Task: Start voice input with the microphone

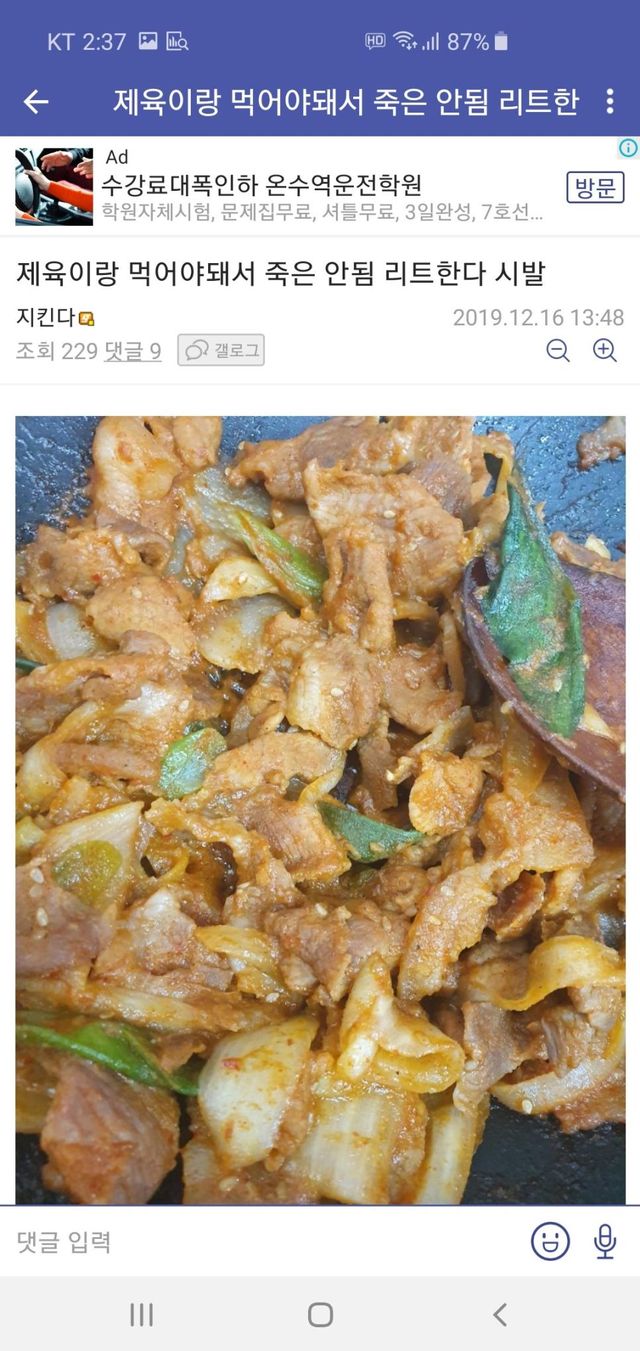Action: [605, 1241]
